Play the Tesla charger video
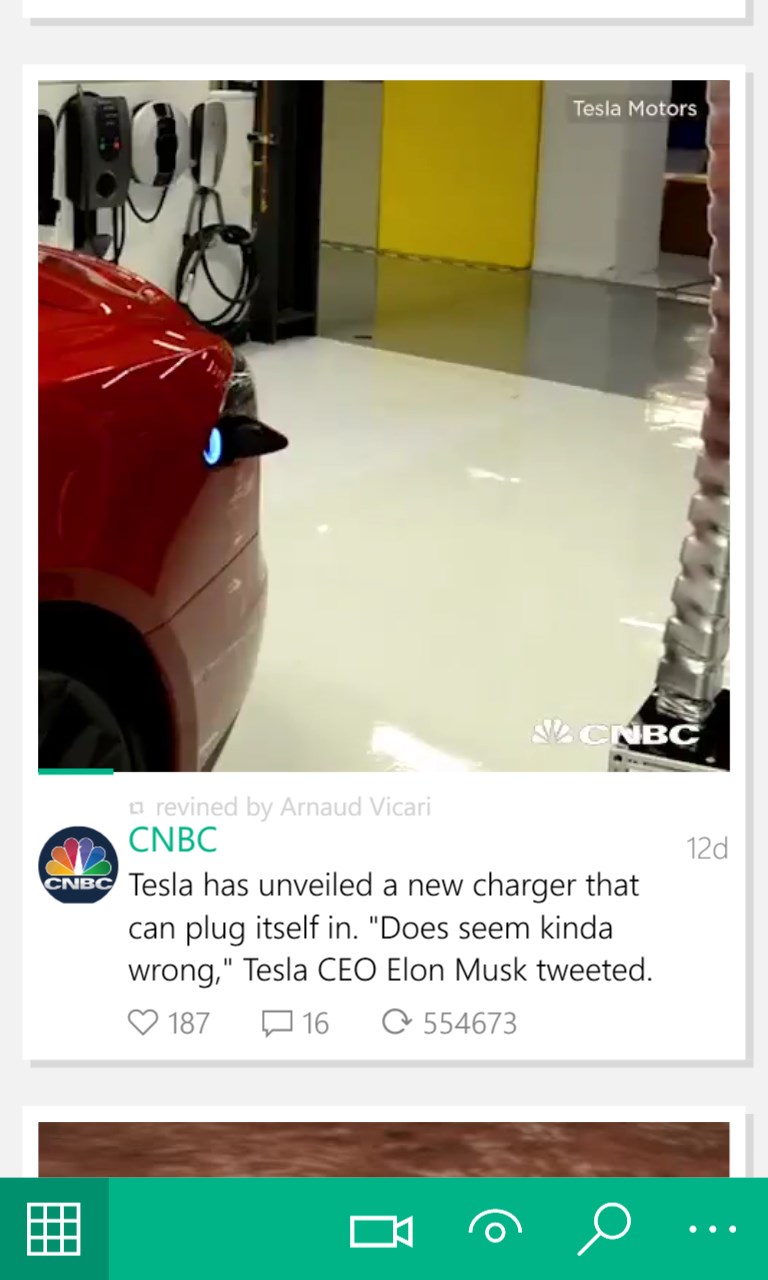768x1280 pixels. click(384, 426)
